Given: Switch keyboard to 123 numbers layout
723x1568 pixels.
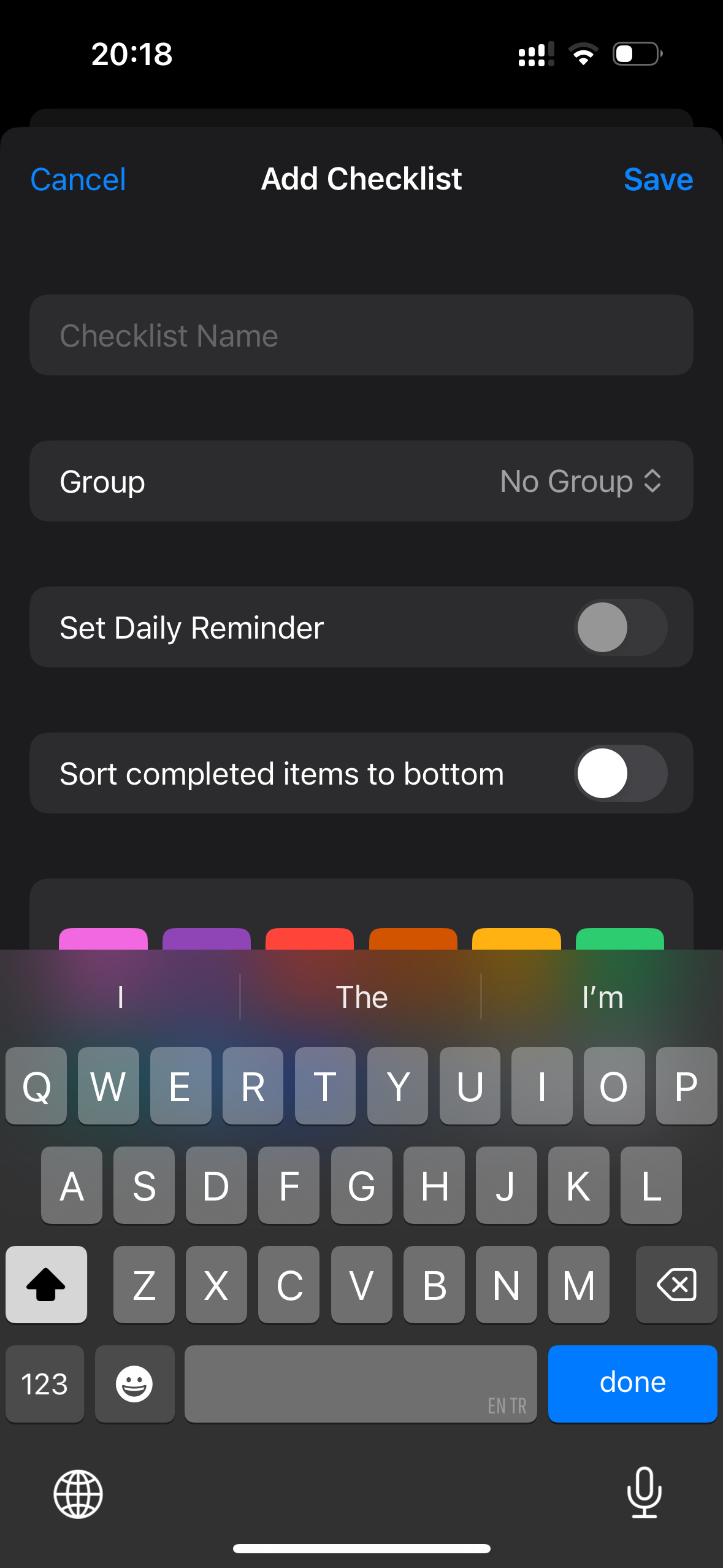Looking at the screenshot, I should click(44, 1384).
